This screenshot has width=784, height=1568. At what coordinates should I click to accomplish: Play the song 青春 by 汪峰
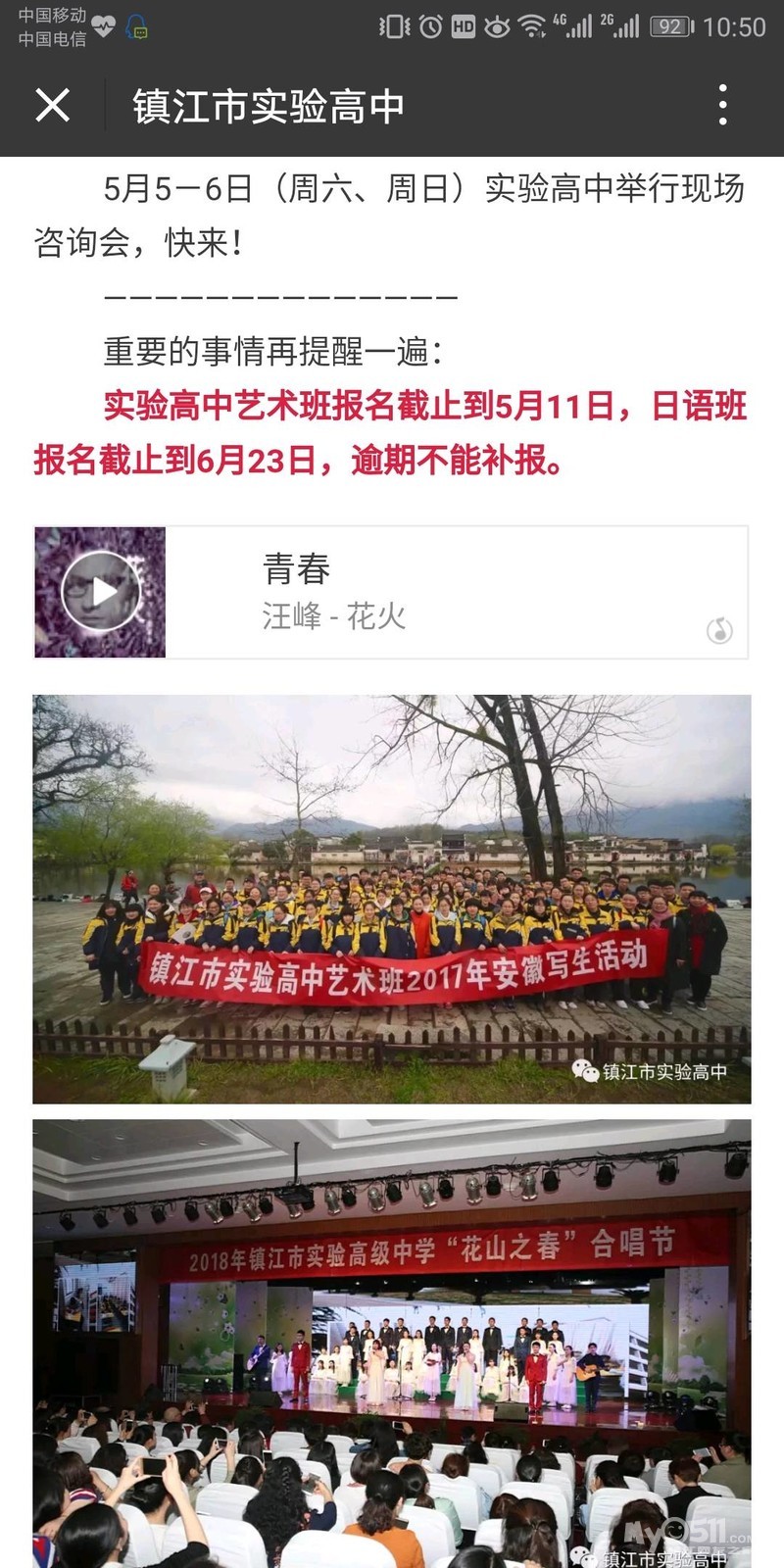101,591
